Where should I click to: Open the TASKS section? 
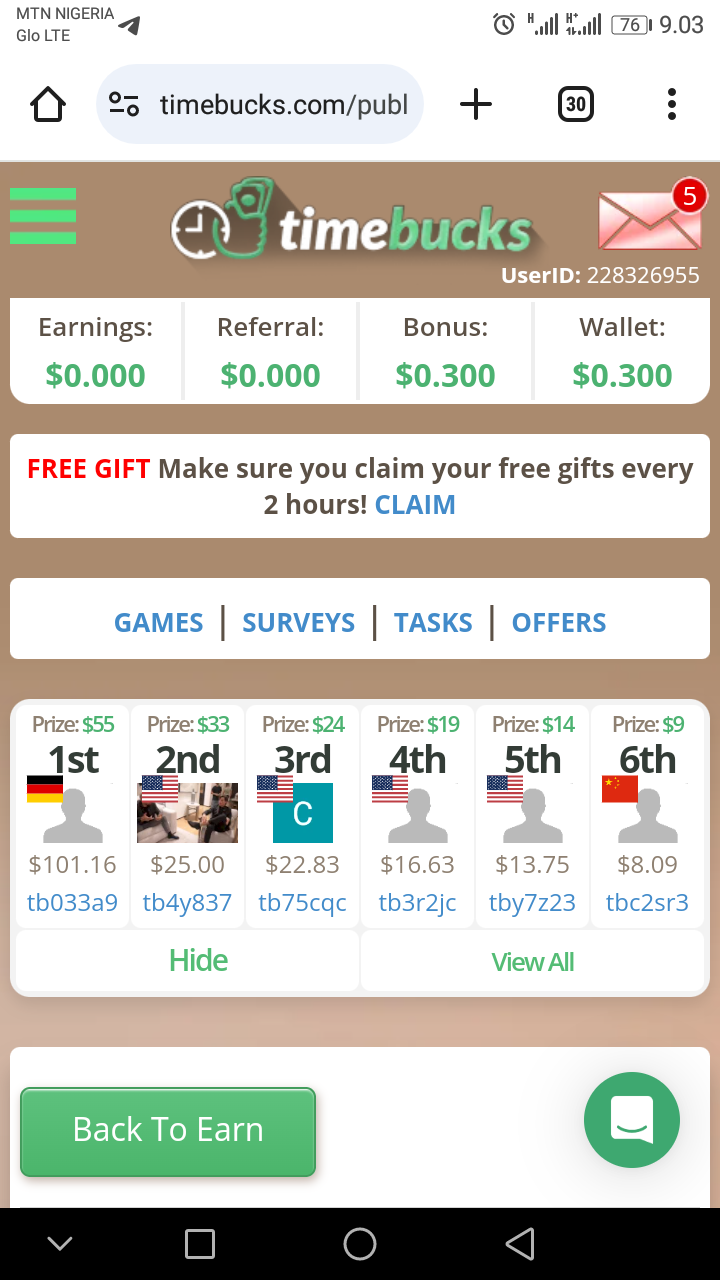click(x=433, y=623)
